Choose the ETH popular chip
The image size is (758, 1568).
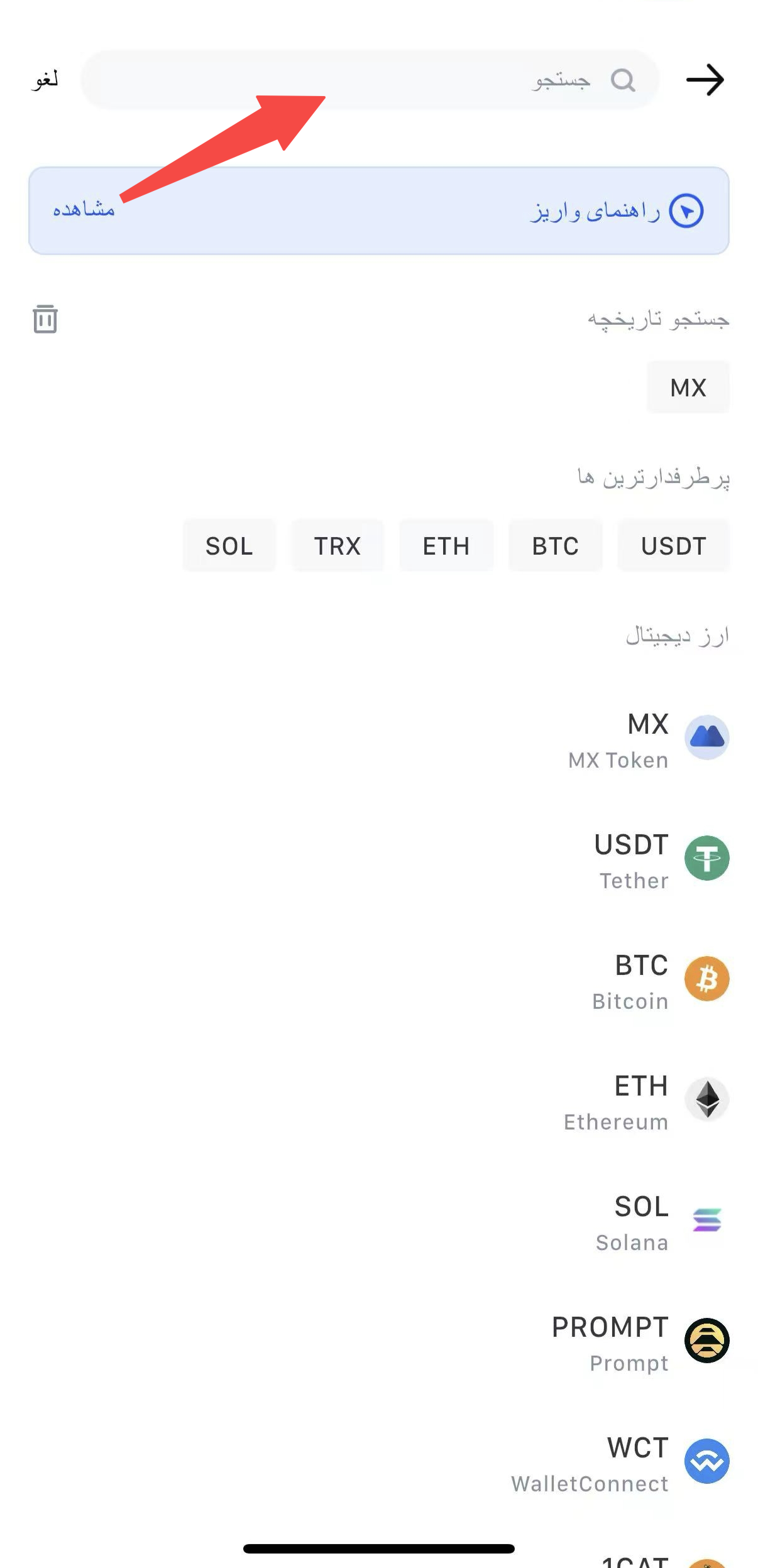pos(446,545)
